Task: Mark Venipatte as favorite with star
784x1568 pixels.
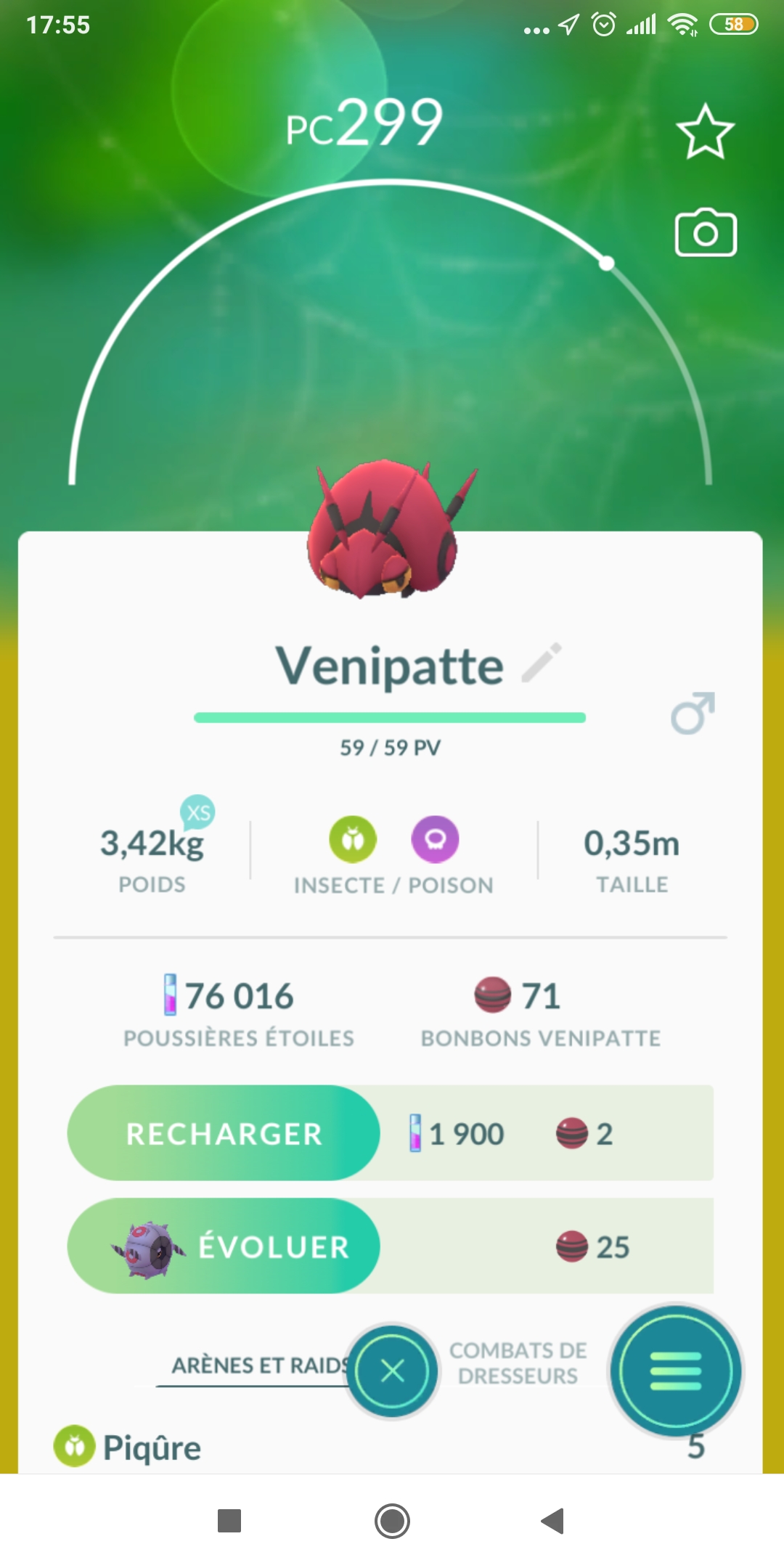Action: click(705, 132)
